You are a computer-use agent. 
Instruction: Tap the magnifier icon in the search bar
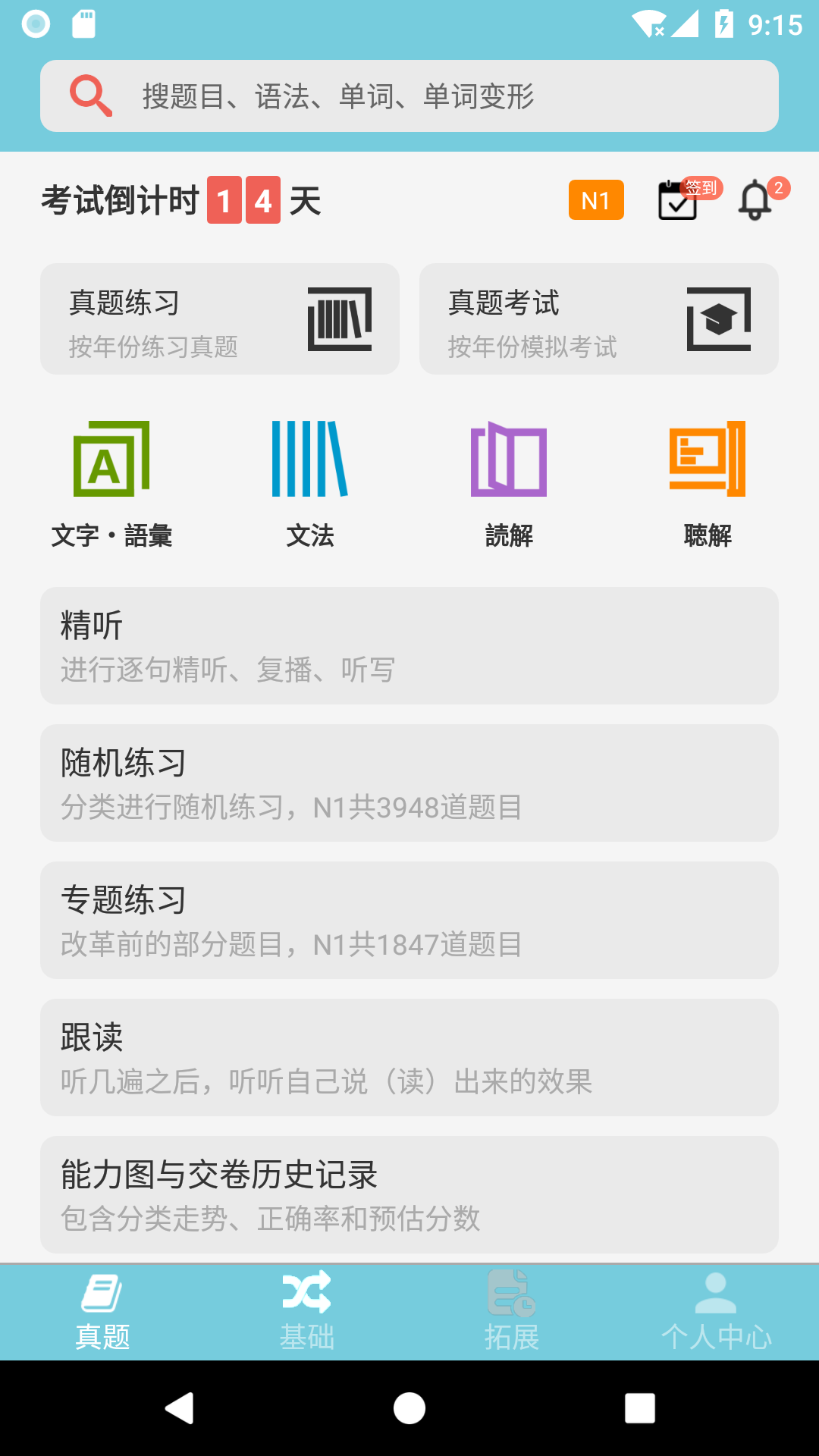pos(90,96)
